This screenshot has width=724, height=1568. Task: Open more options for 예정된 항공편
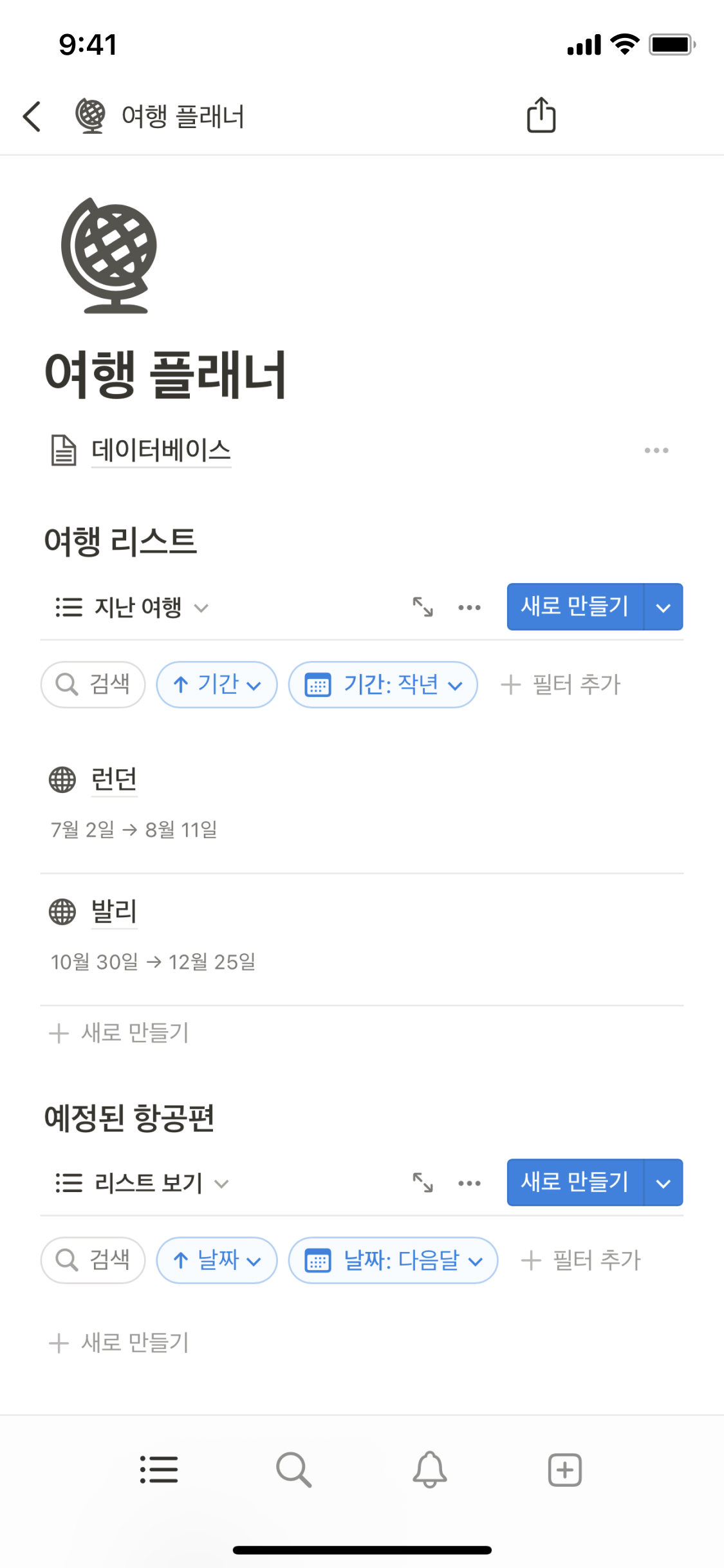(x=469, y=1183)
